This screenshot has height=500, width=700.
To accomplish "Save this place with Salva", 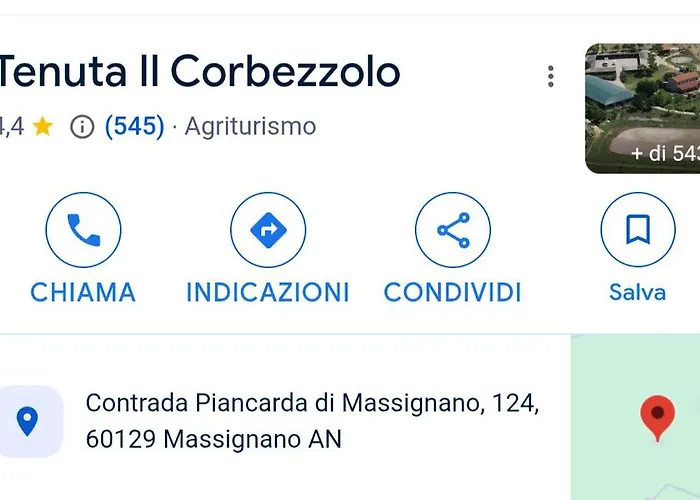I will click(x=637, y=231).
